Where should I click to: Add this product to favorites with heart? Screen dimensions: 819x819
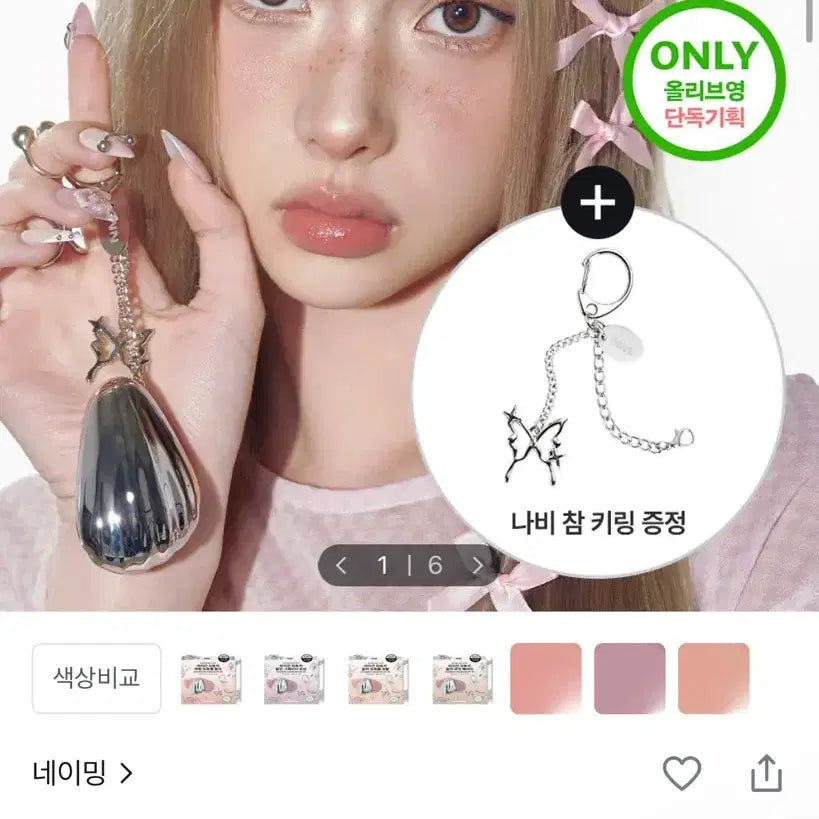682,773
